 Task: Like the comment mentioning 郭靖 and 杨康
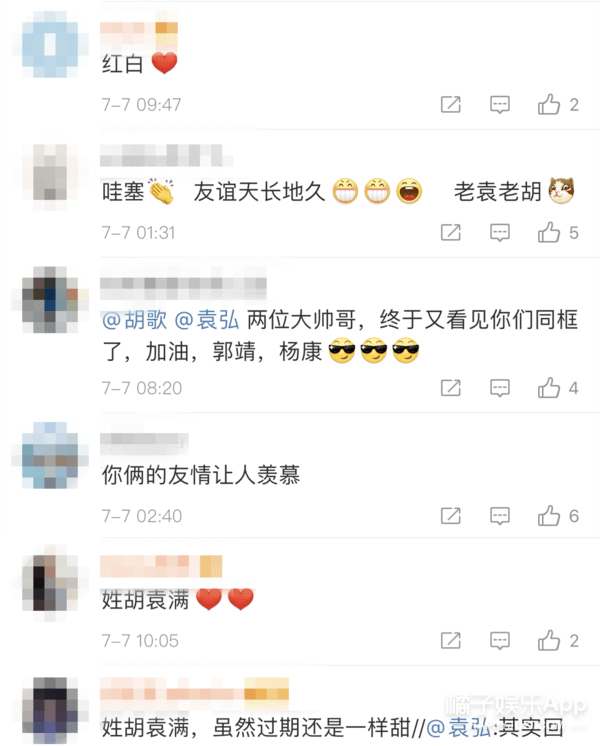(549, 387)
